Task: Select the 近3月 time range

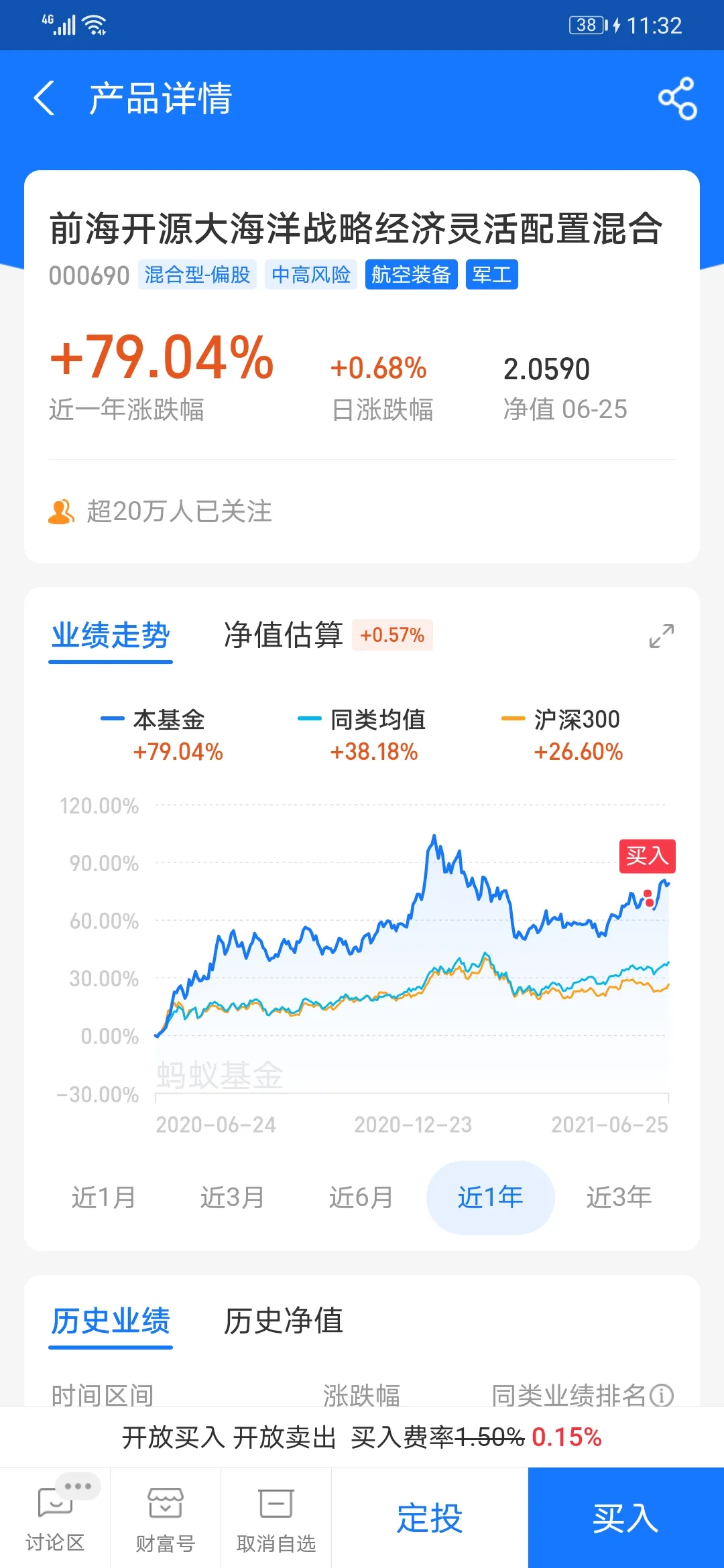Action: (x=233, y=1197)
